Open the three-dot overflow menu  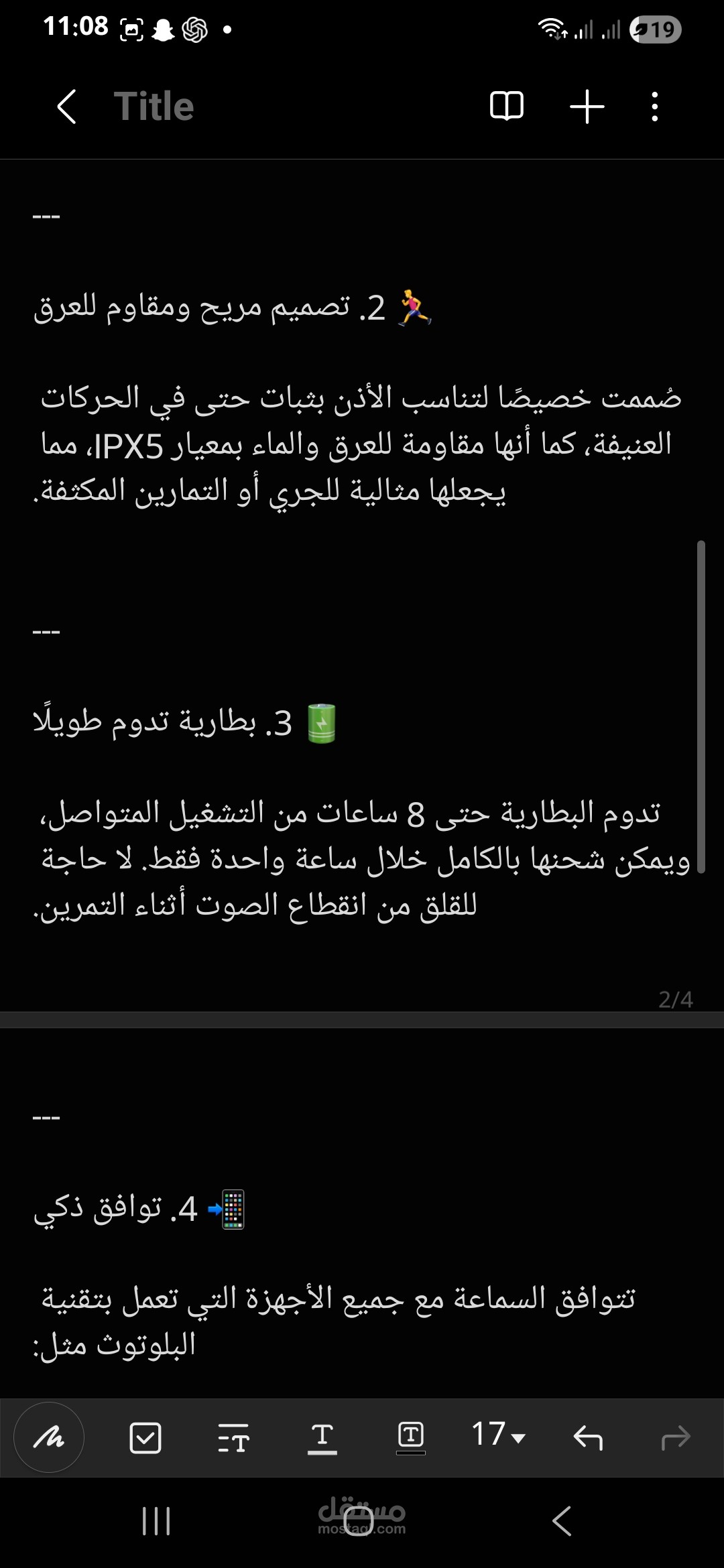coord(654,107)
